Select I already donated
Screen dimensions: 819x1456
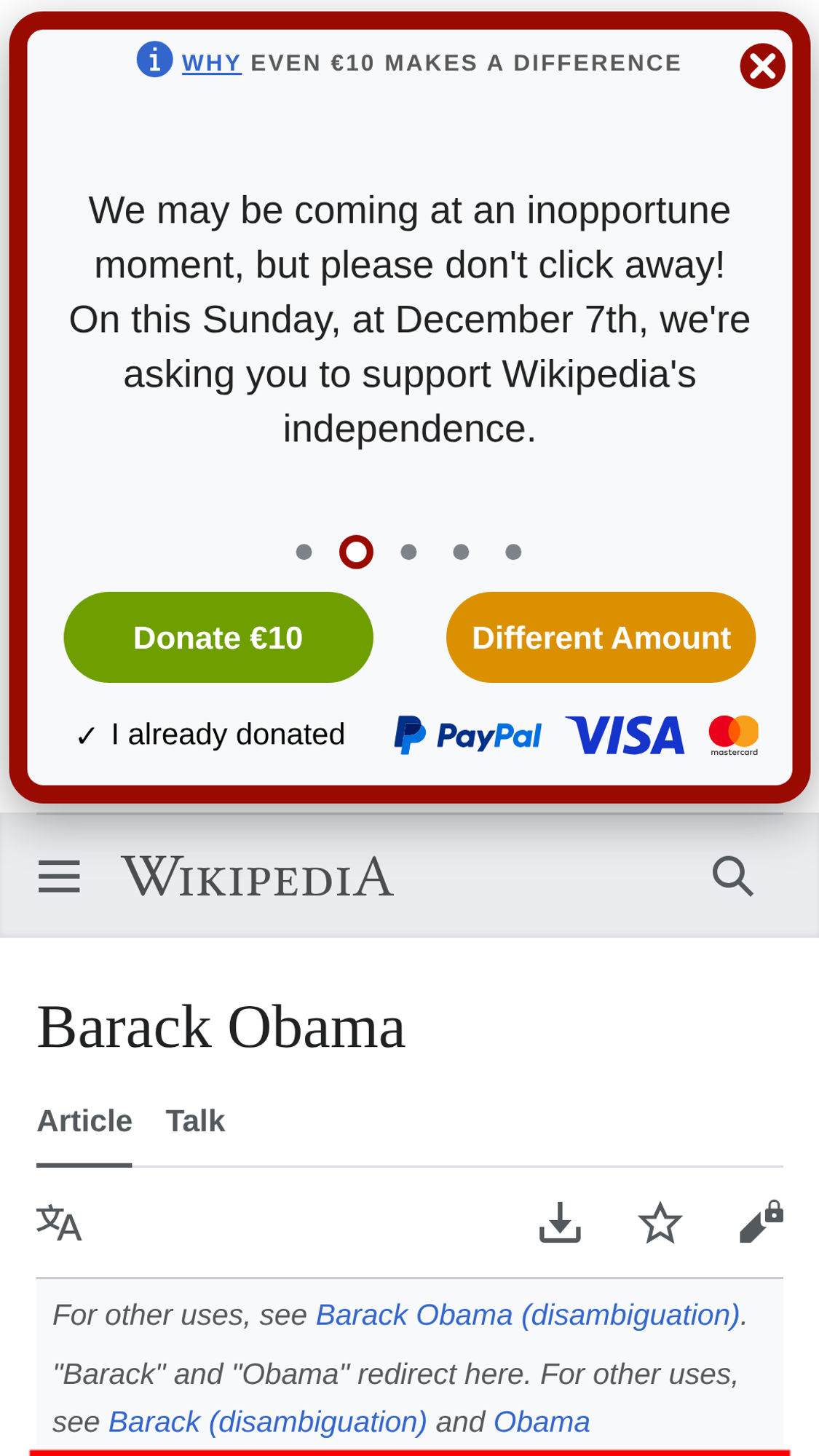tap(211, 735)
